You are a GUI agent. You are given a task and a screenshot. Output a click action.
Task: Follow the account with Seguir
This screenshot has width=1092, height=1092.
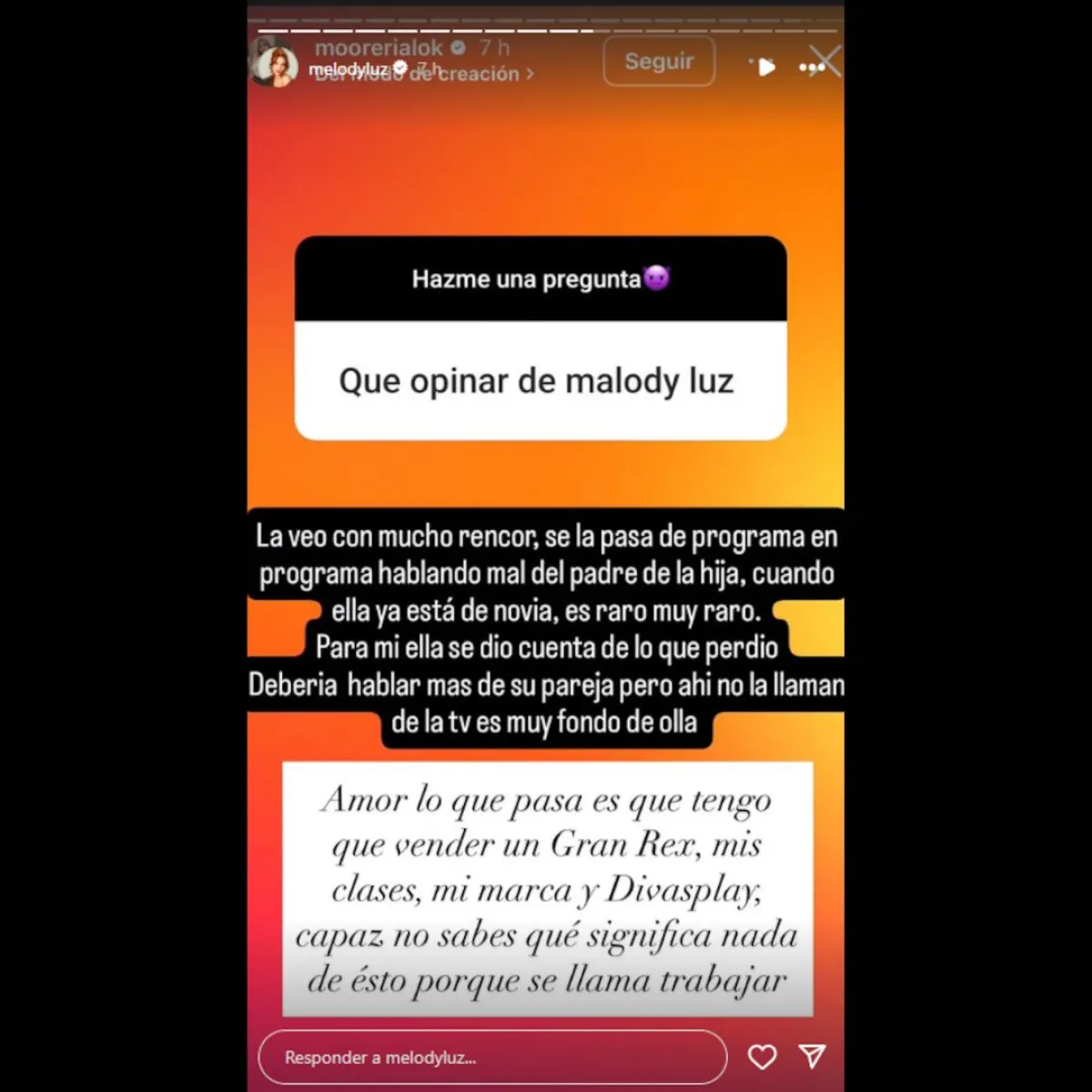pos(659,62)
